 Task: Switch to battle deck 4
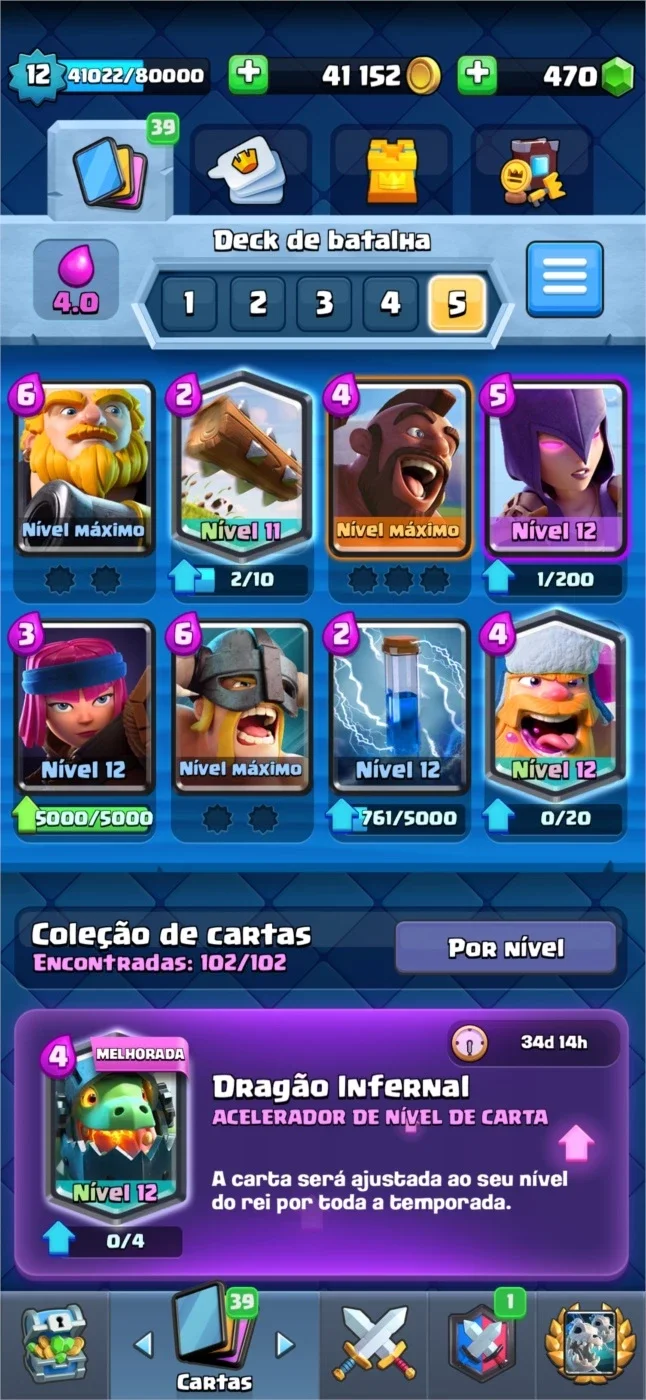390,302
